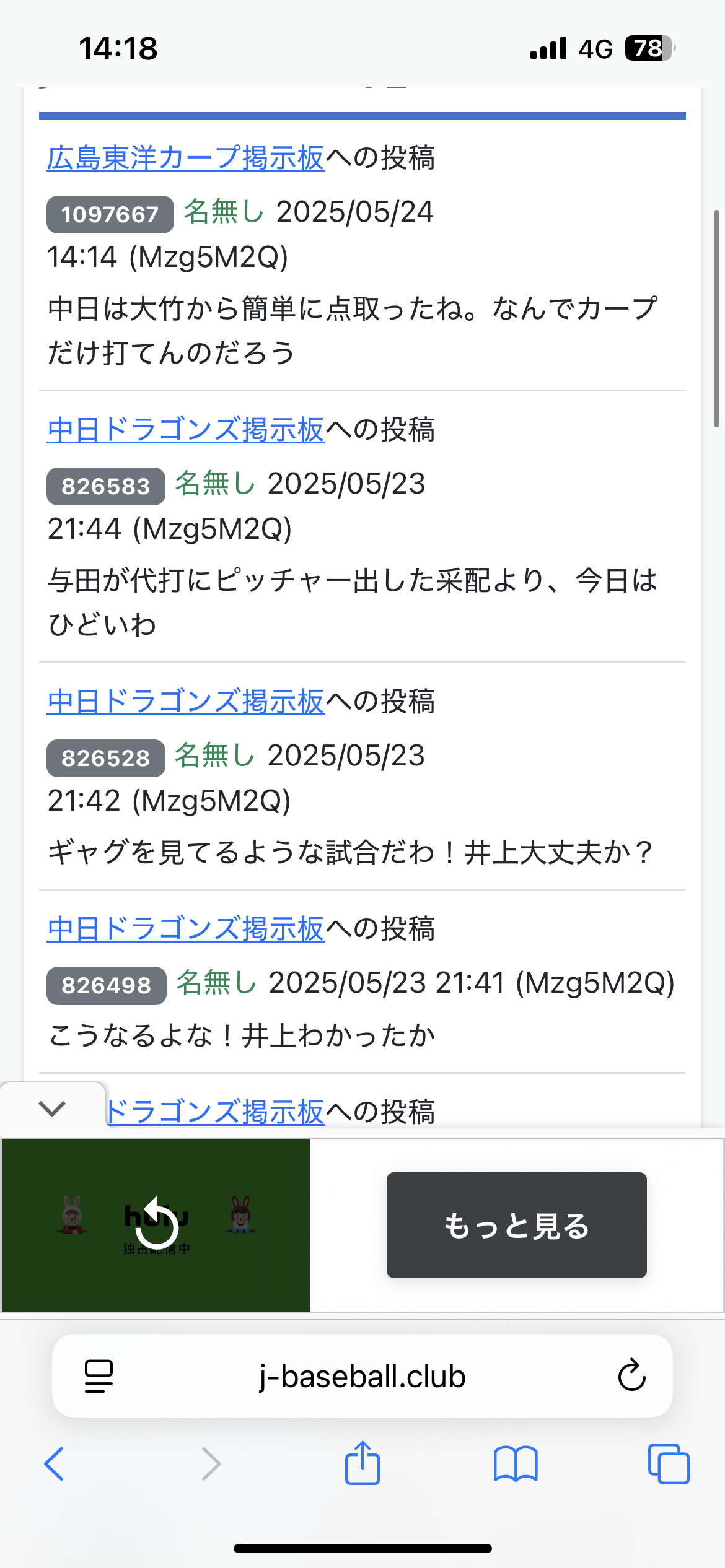This screenshot has height=1568, width=725.
Task: Open Safari bookmarks
Action: pyautogui.click(x=516, y=1464)
